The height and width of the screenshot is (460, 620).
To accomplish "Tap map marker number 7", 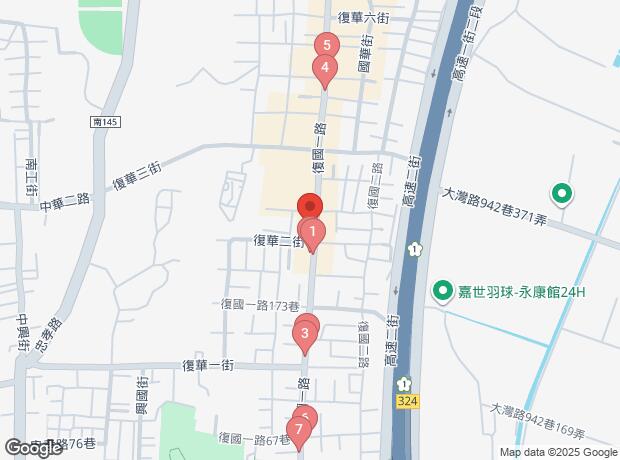I will (298, 430).
